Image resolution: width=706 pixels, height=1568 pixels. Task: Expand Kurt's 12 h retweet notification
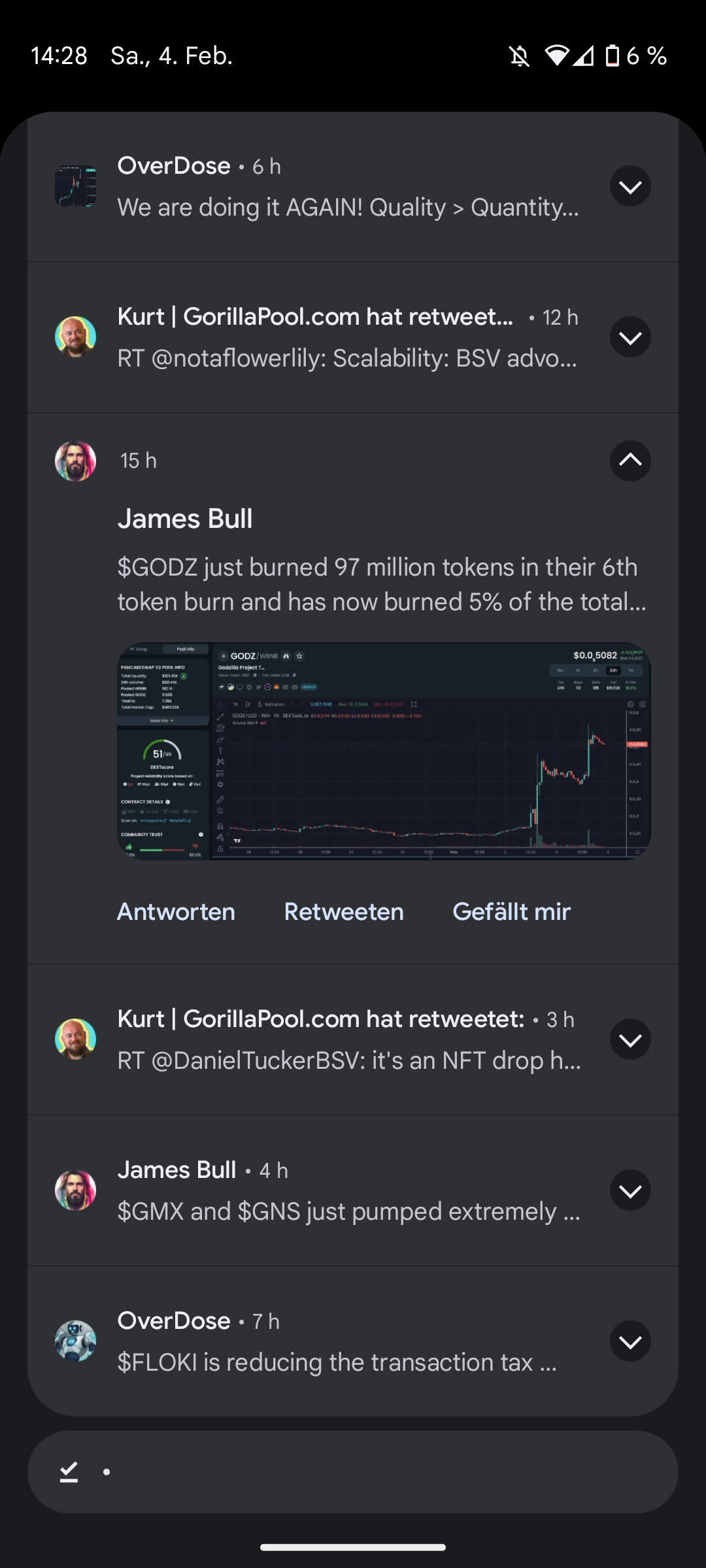[630, 338]
